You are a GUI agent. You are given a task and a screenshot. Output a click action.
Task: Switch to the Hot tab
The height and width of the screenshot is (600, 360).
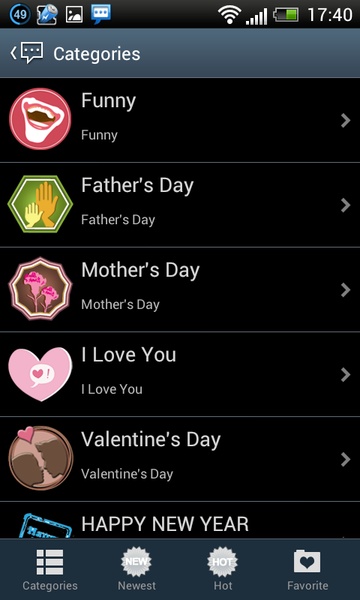pos(223,570)
